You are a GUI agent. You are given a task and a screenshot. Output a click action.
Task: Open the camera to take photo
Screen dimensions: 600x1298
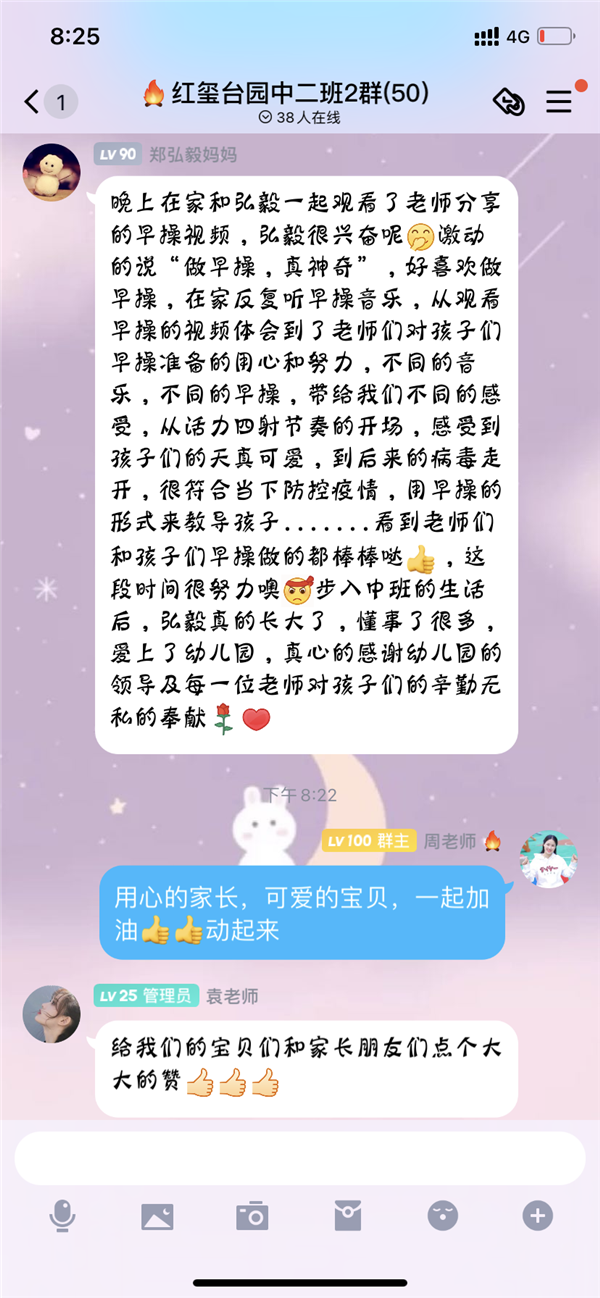pyautogui.click(x=252, y=1216)
